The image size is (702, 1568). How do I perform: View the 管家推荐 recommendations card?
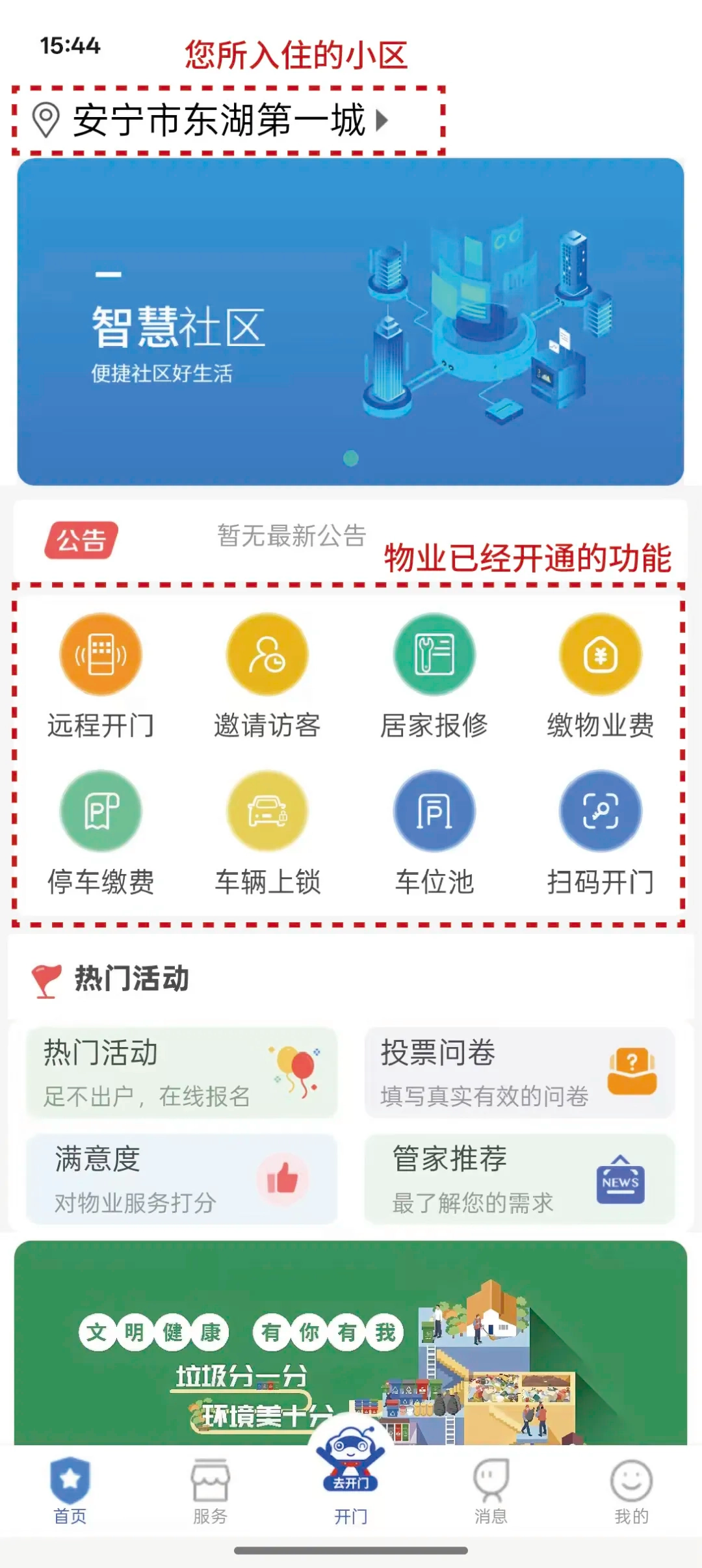coord(520,1179)
